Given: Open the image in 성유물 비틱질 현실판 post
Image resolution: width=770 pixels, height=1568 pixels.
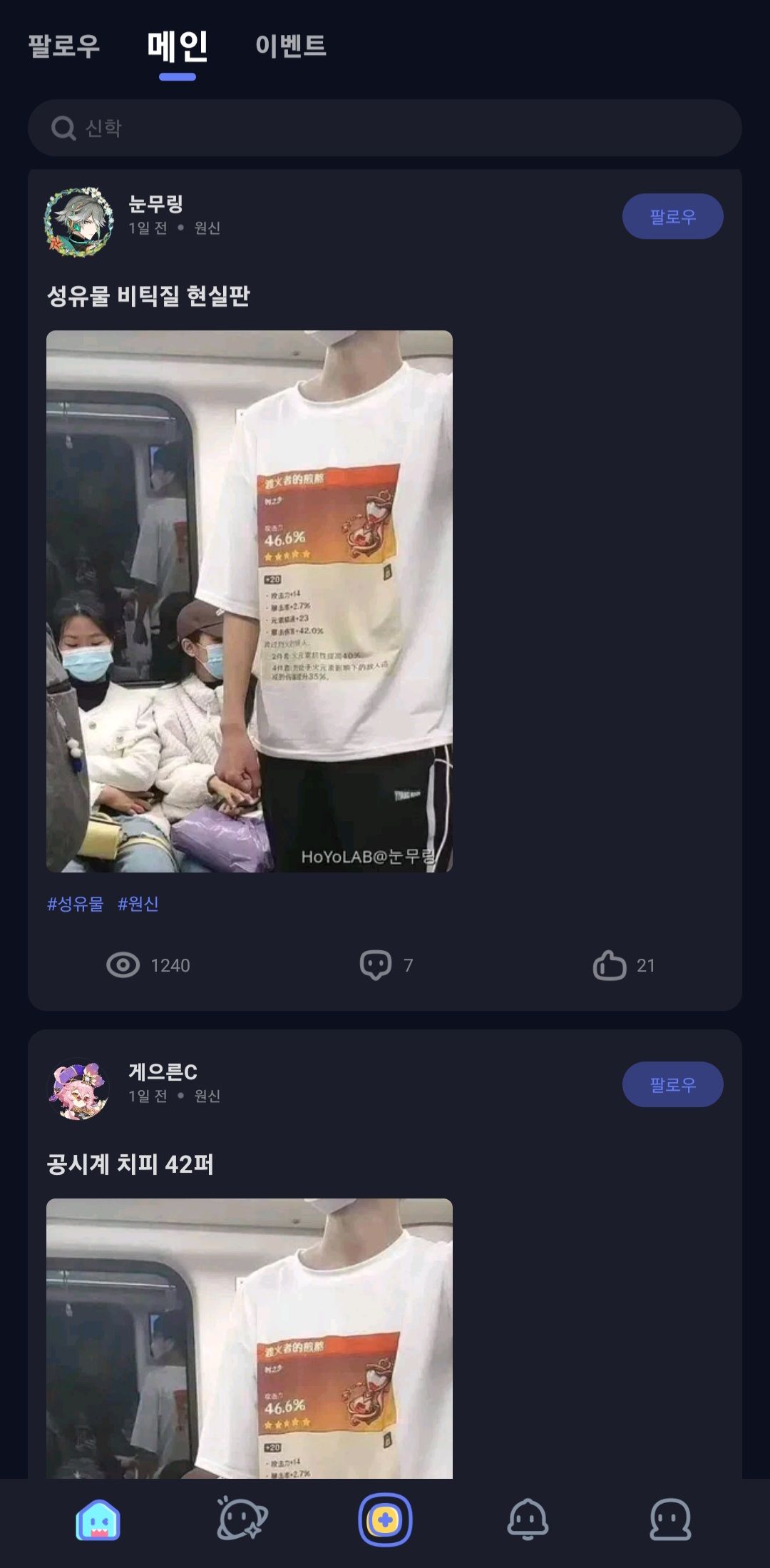Looking at the screenshot, I should [250, 601].
